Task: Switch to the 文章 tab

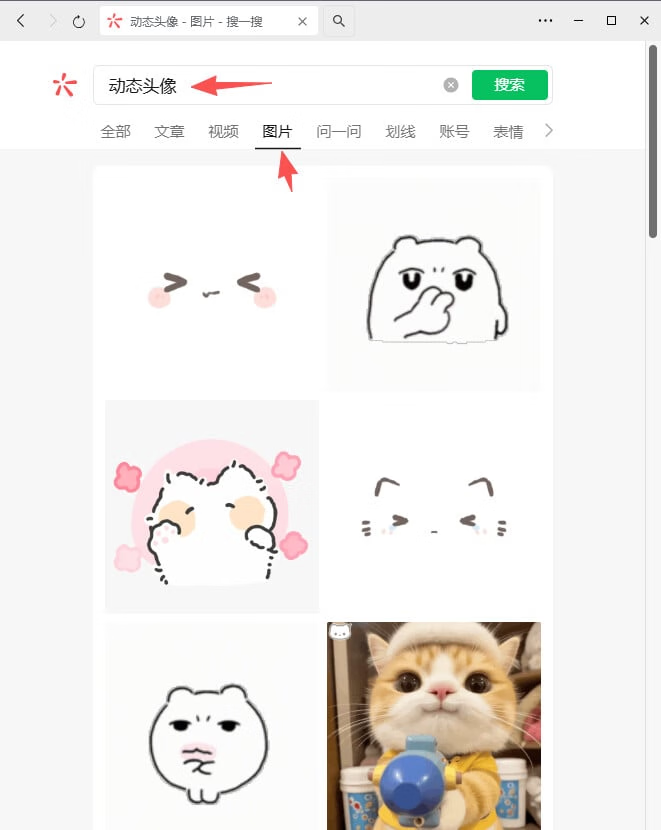Action: pos(169,131)
